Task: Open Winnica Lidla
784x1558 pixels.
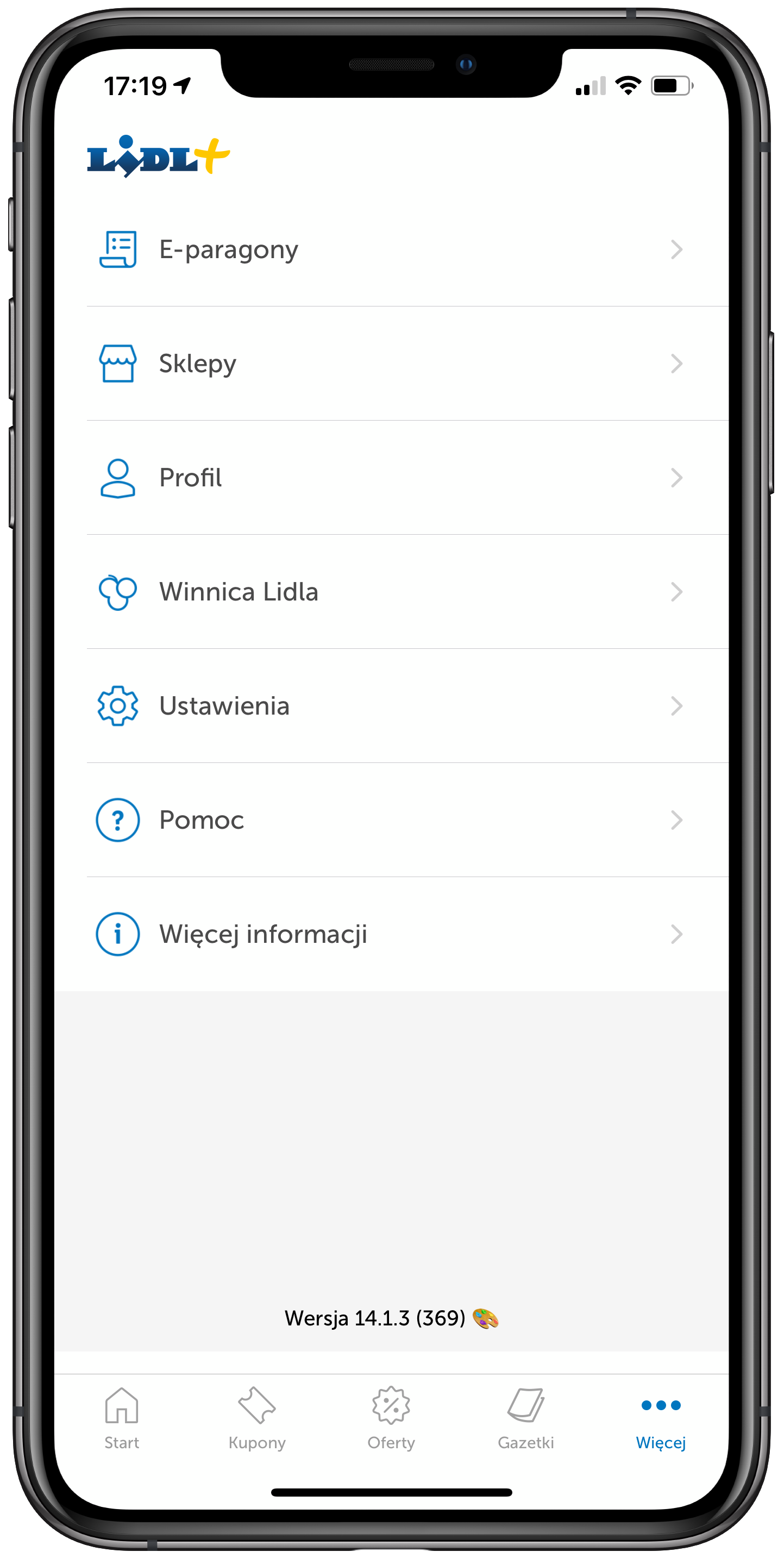Action: point(391,591)
